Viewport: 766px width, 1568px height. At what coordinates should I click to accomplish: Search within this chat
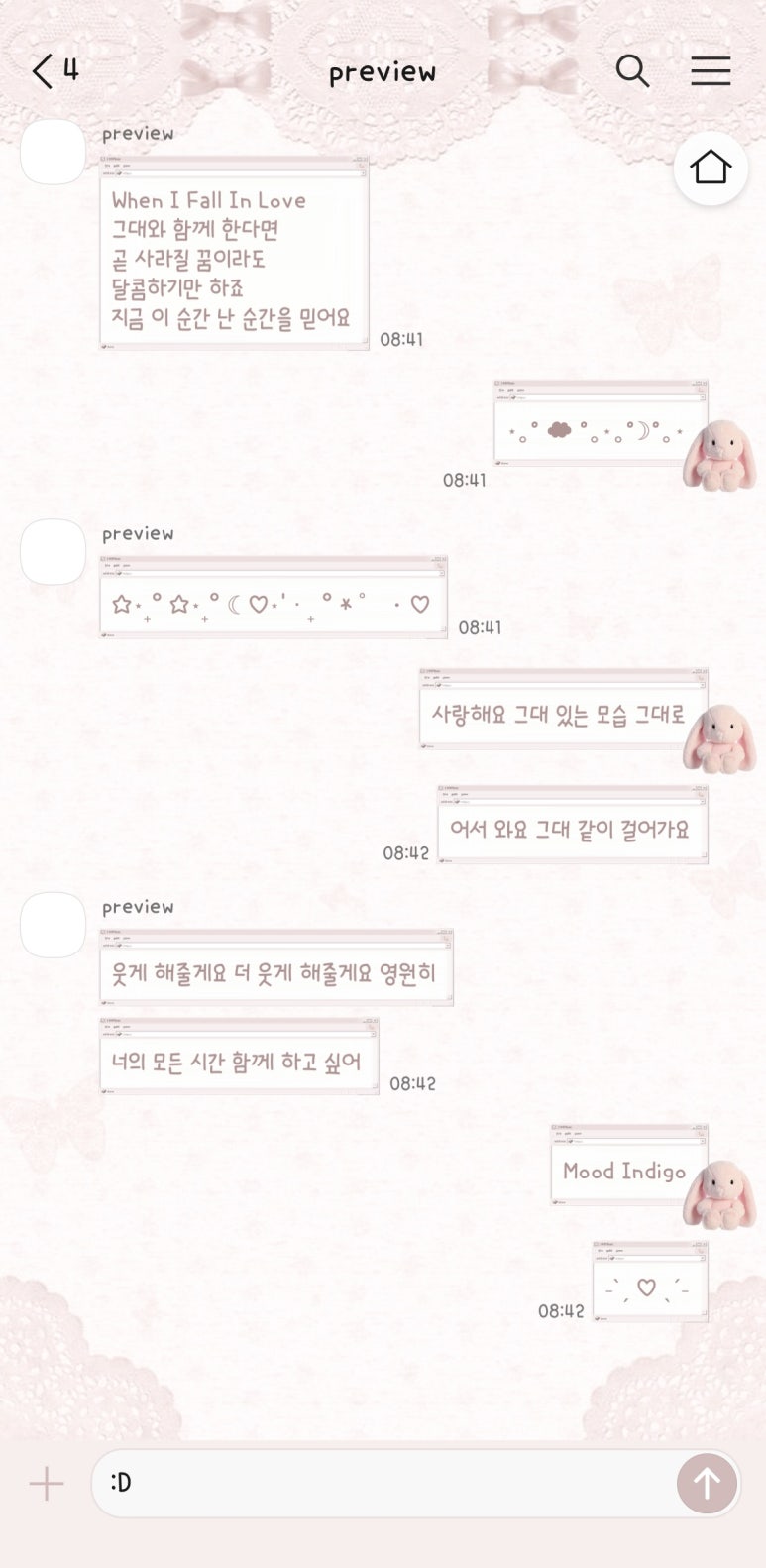click(x=632, y=71)
